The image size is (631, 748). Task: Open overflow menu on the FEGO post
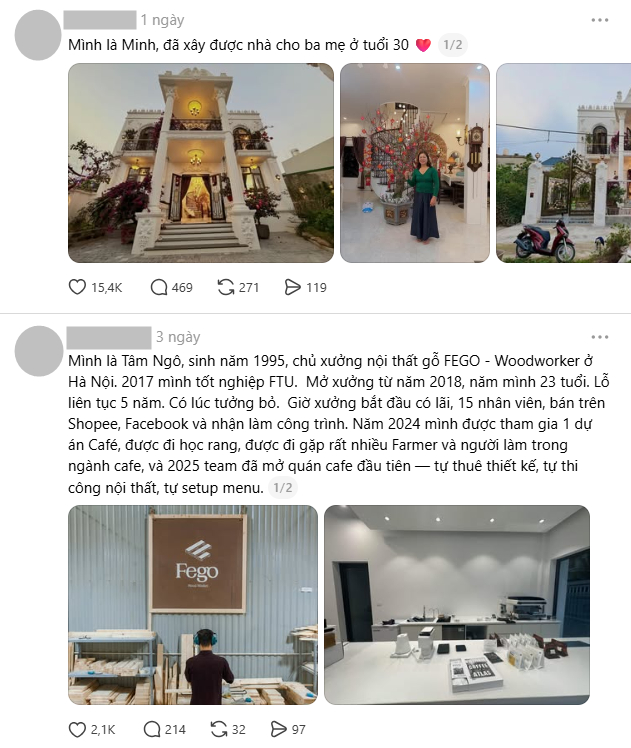tap(599, 337)
